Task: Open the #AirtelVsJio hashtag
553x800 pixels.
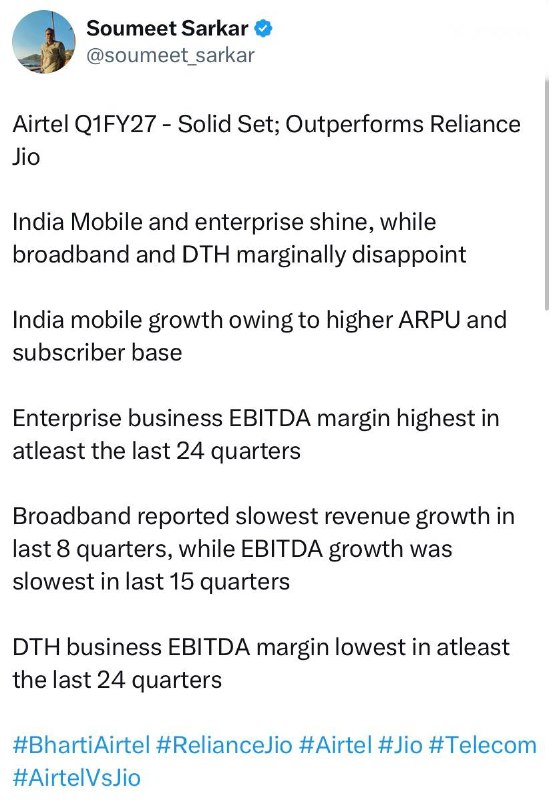Action: click(77, 778)
